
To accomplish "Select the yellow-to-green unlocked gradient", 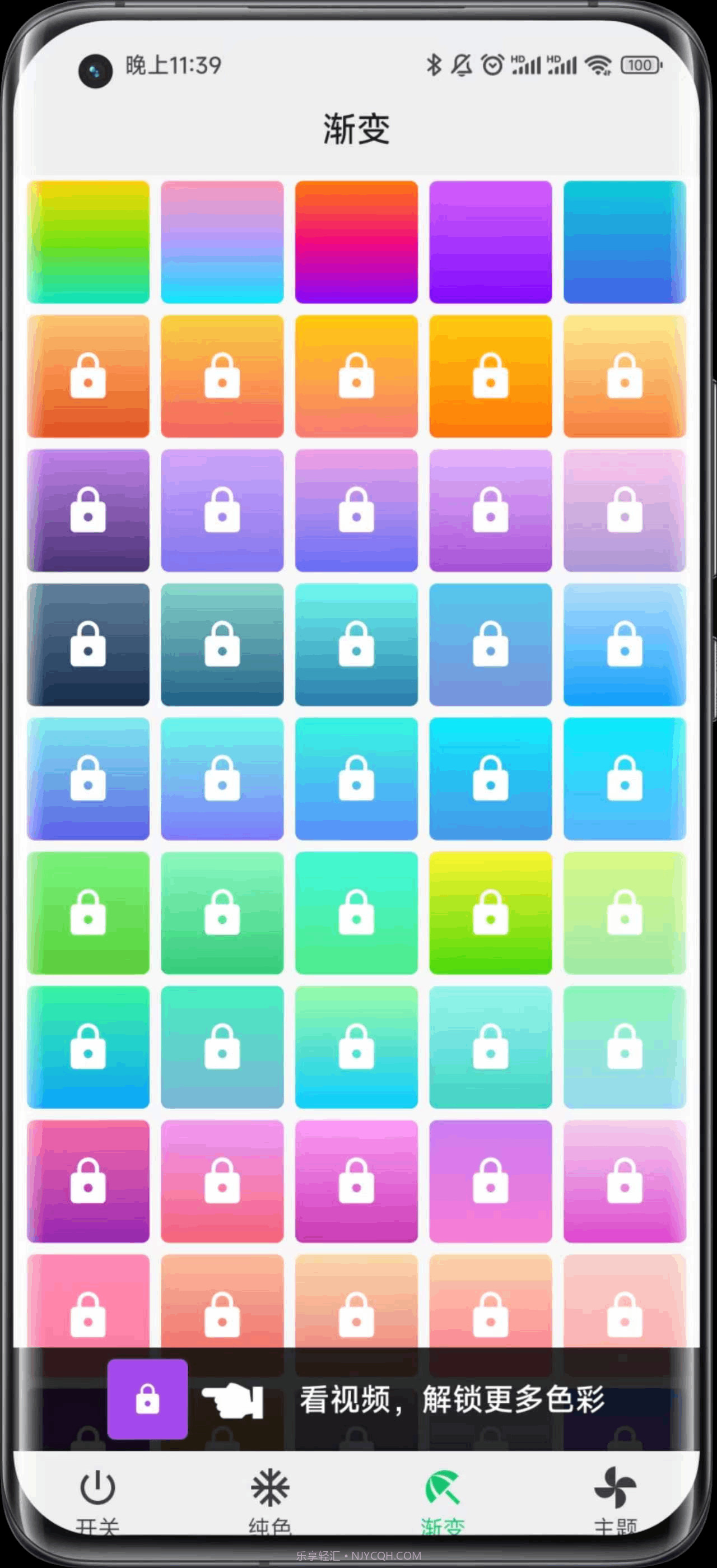I will tap(89, 241).
